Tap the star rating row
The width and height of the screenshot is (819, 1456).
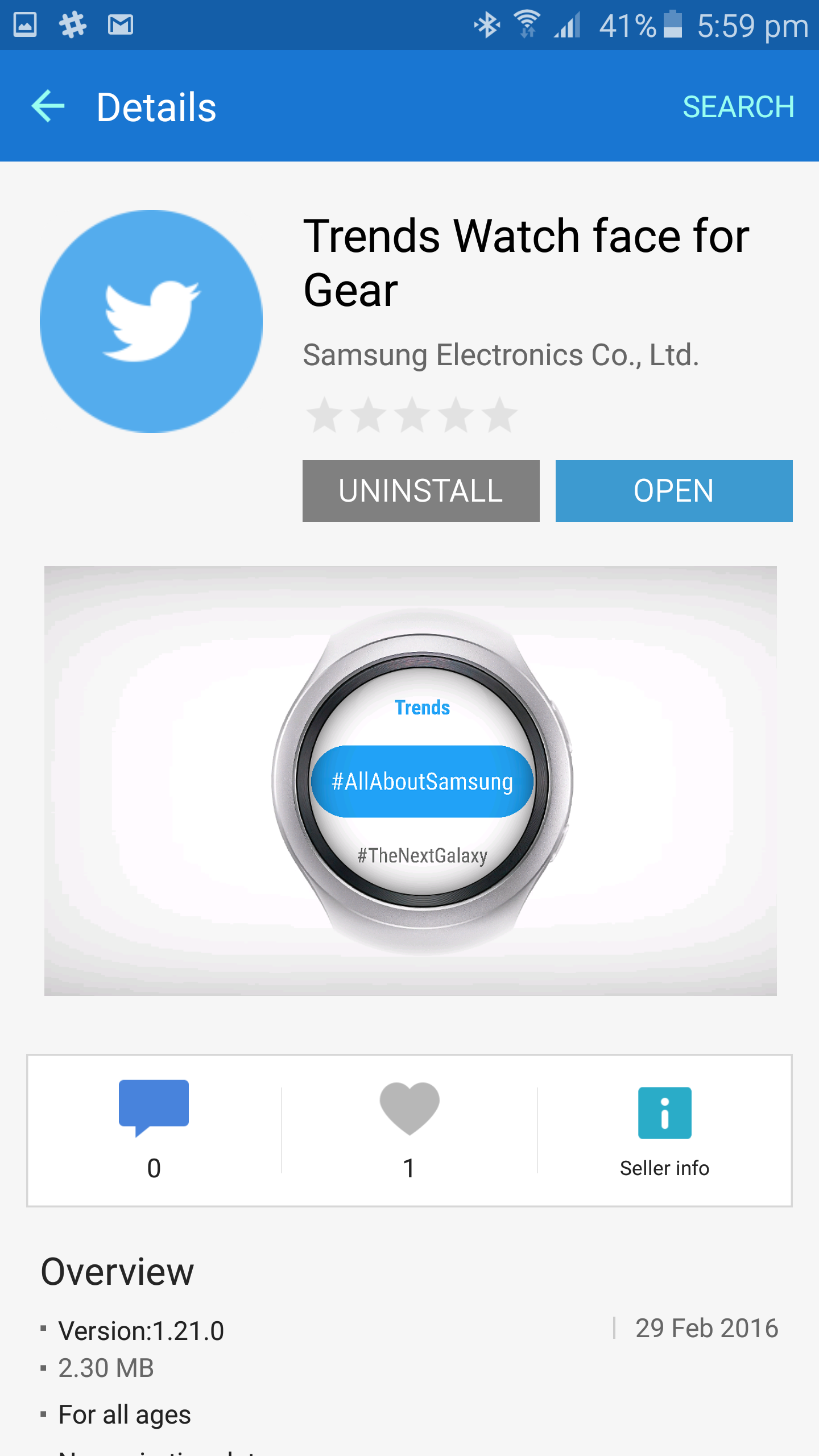coord(411,415)
